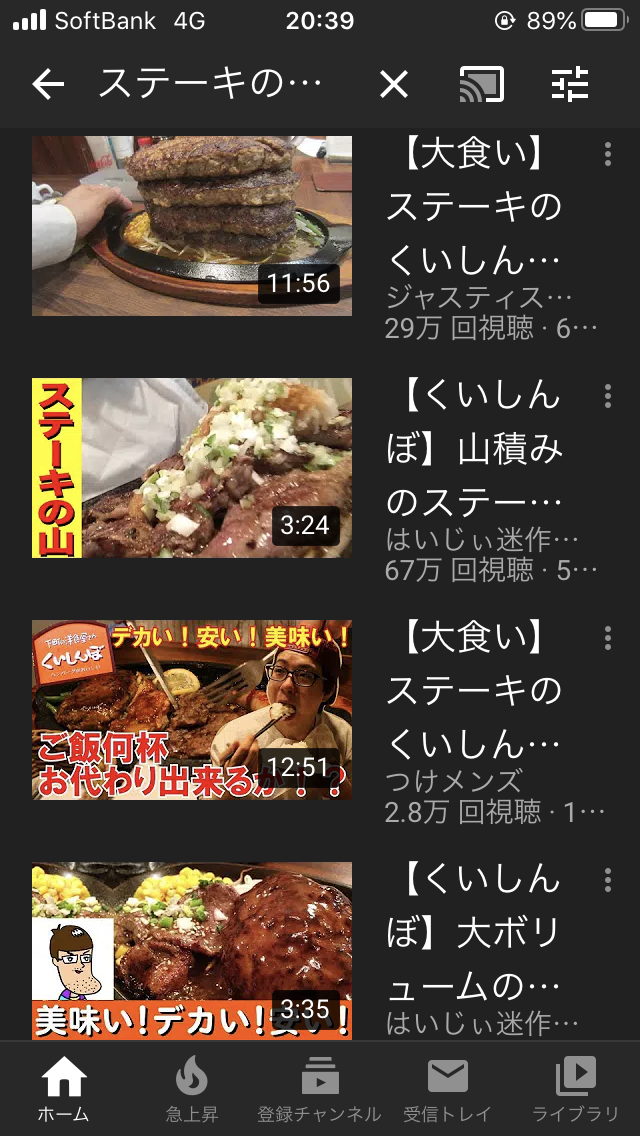
Task: Open options for the 大ボリューム video
Action: [x=607, y=880]
